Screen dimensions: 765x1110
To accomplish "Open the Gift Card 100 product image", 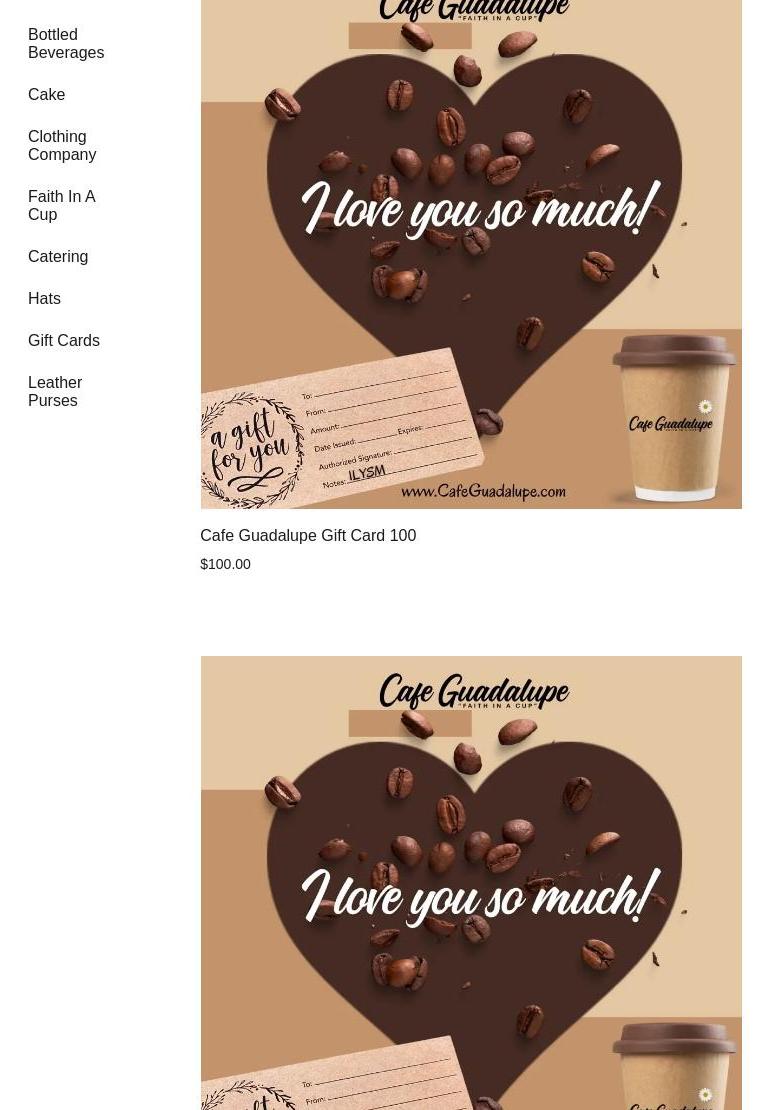I will pyautogui.click(x=470, y=250).
